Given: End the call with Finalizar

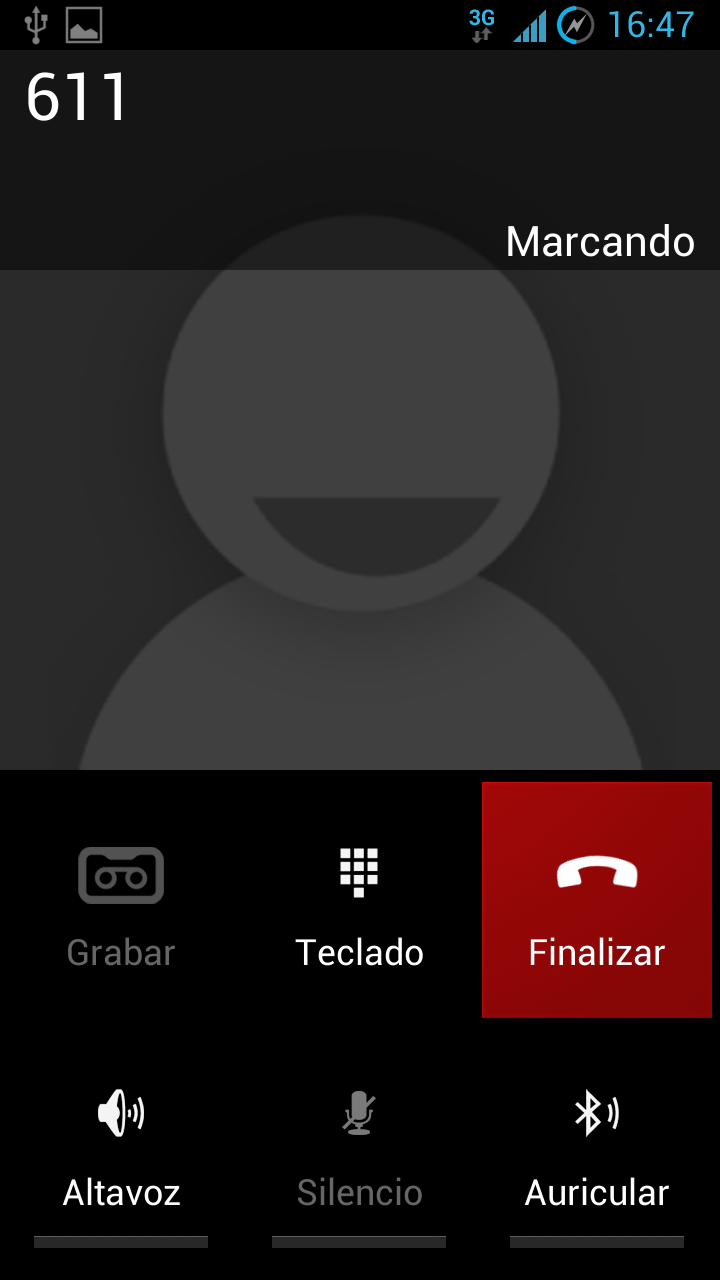Looking at the screenshot, I should pos(597,900).
